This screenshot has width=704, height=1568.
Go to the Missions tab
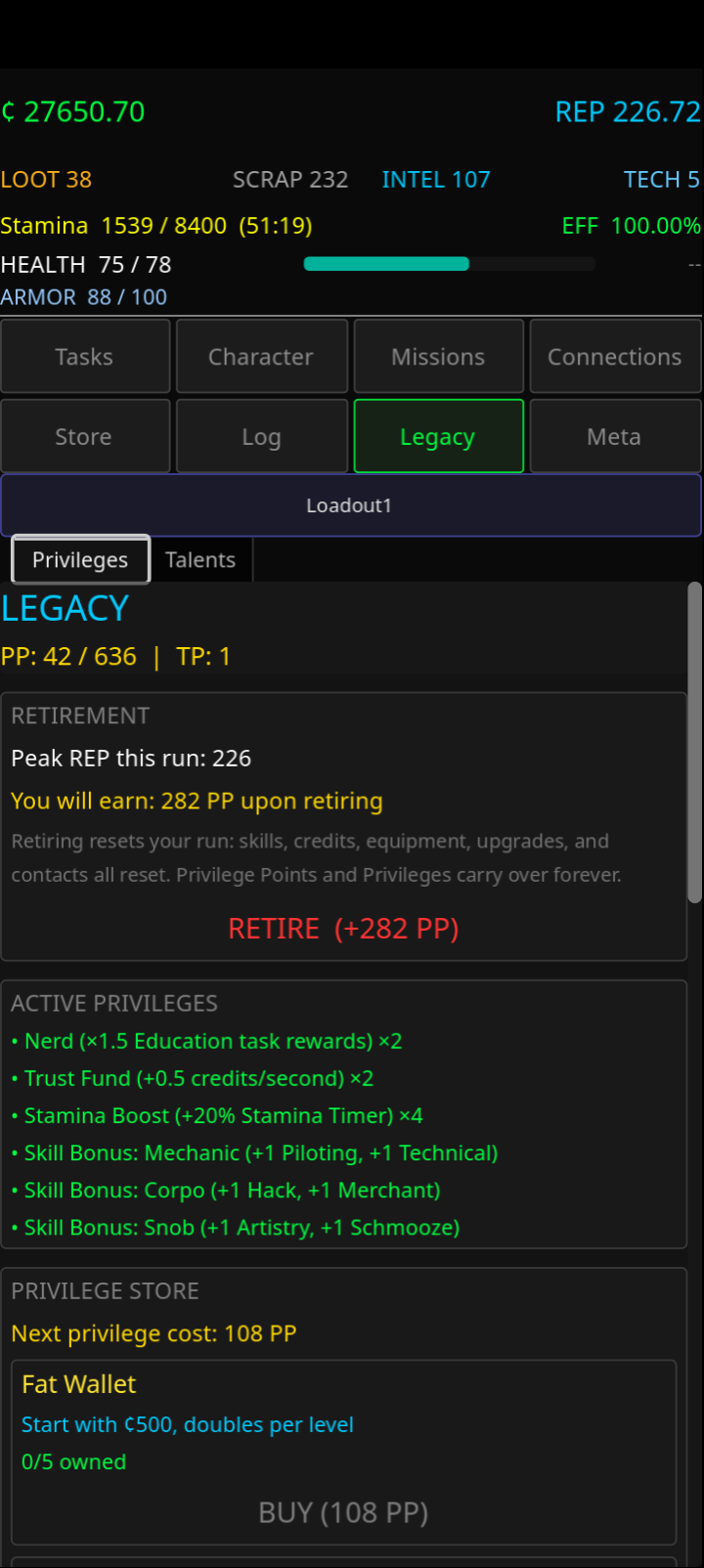[438, 357]
